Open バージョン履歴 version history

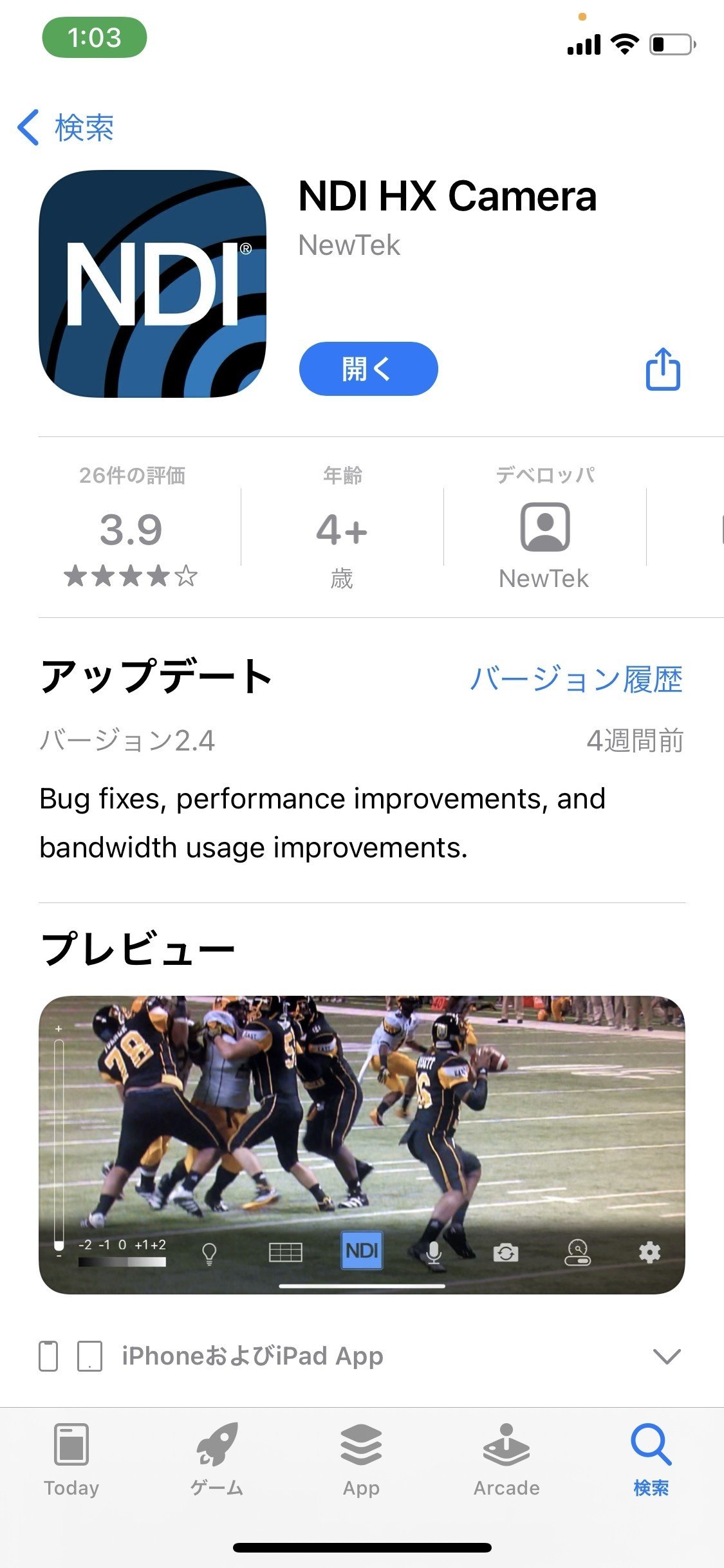click(576, 679)
